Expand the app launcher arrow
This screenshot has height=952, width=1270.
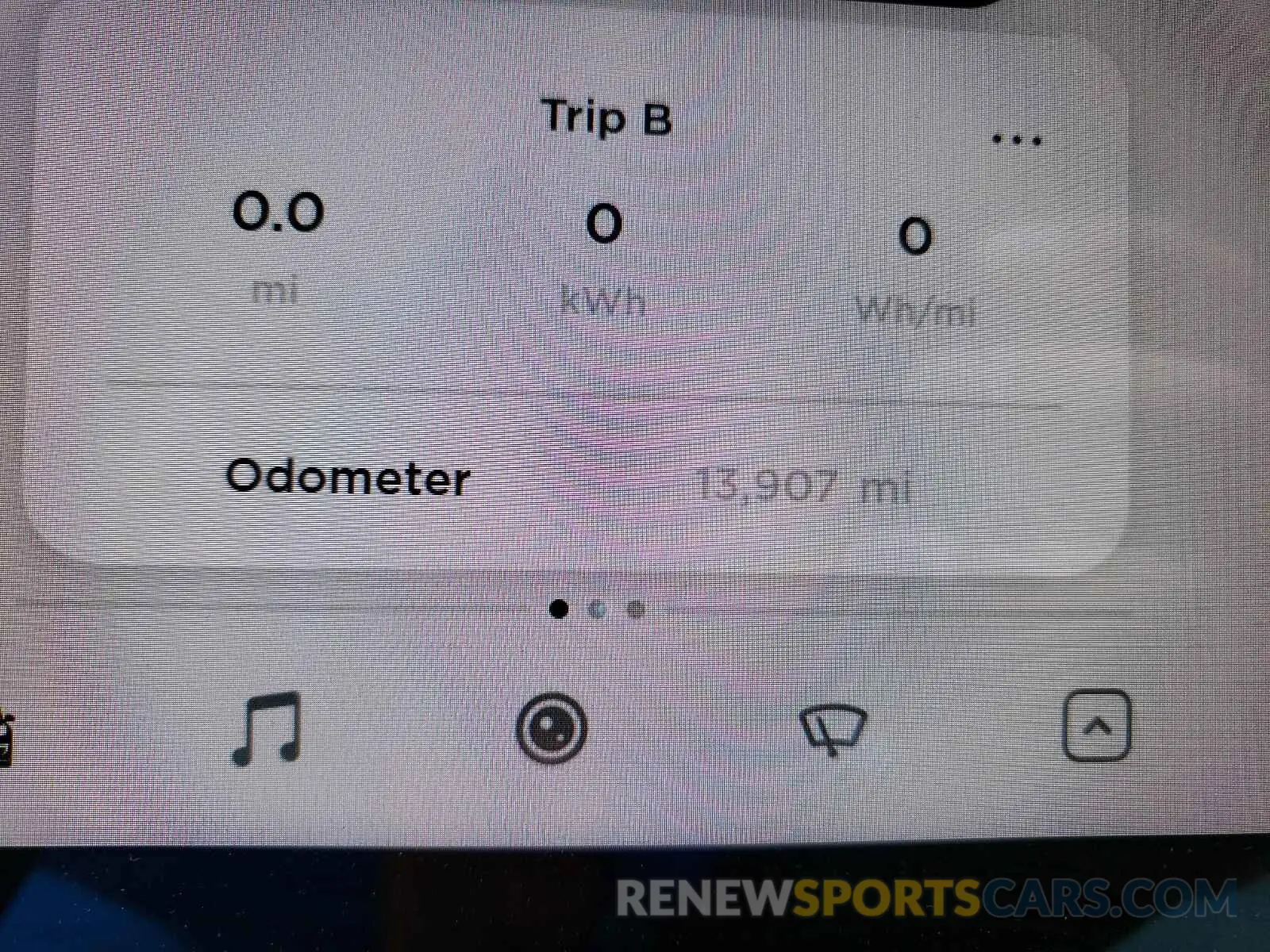1097,726
